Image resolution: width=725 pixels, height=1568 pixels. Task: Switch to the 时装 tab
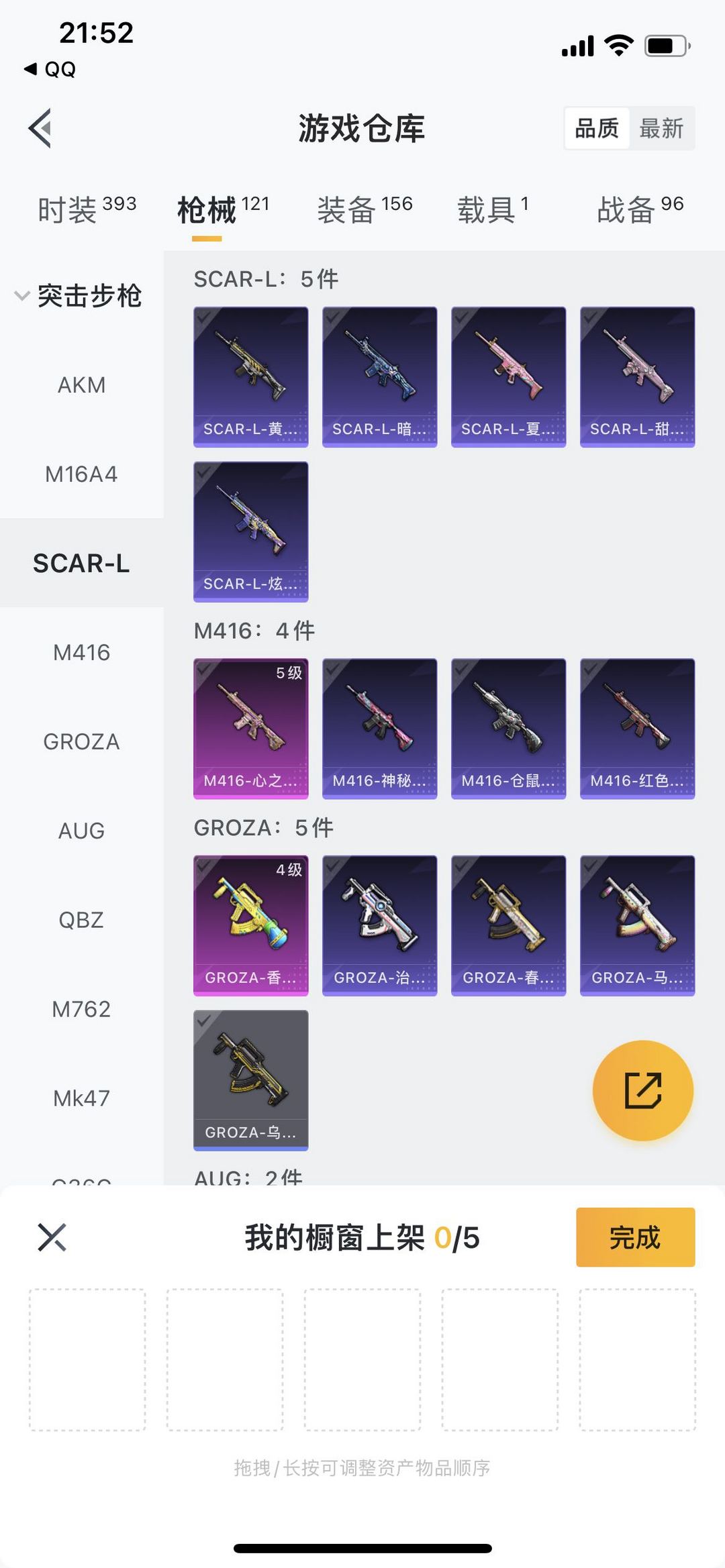87,209
